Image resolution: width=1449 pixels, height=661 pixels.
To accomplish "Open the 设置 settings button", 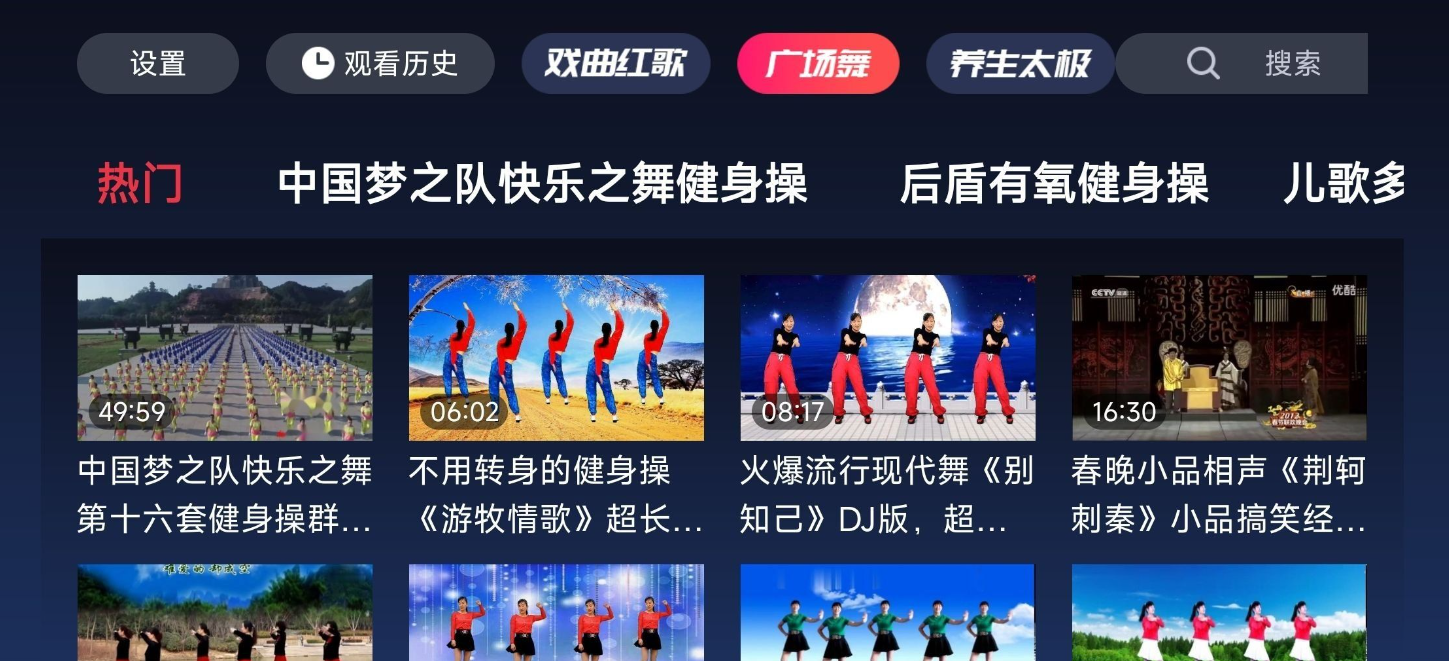I will point(158,64).
